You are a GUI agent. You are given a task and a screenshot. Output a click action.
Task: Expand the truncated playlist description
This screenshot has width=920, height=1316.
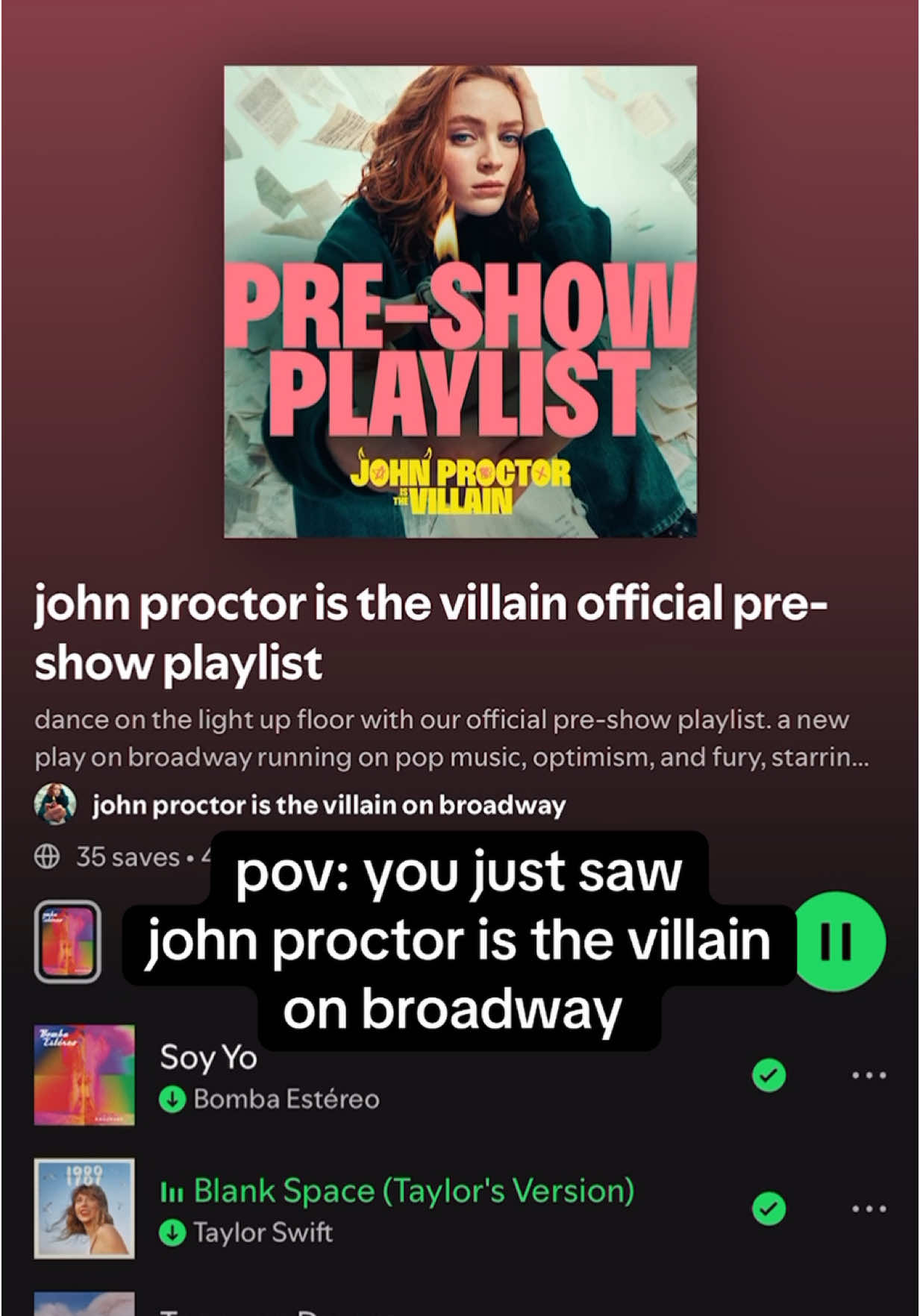(451, 739)
